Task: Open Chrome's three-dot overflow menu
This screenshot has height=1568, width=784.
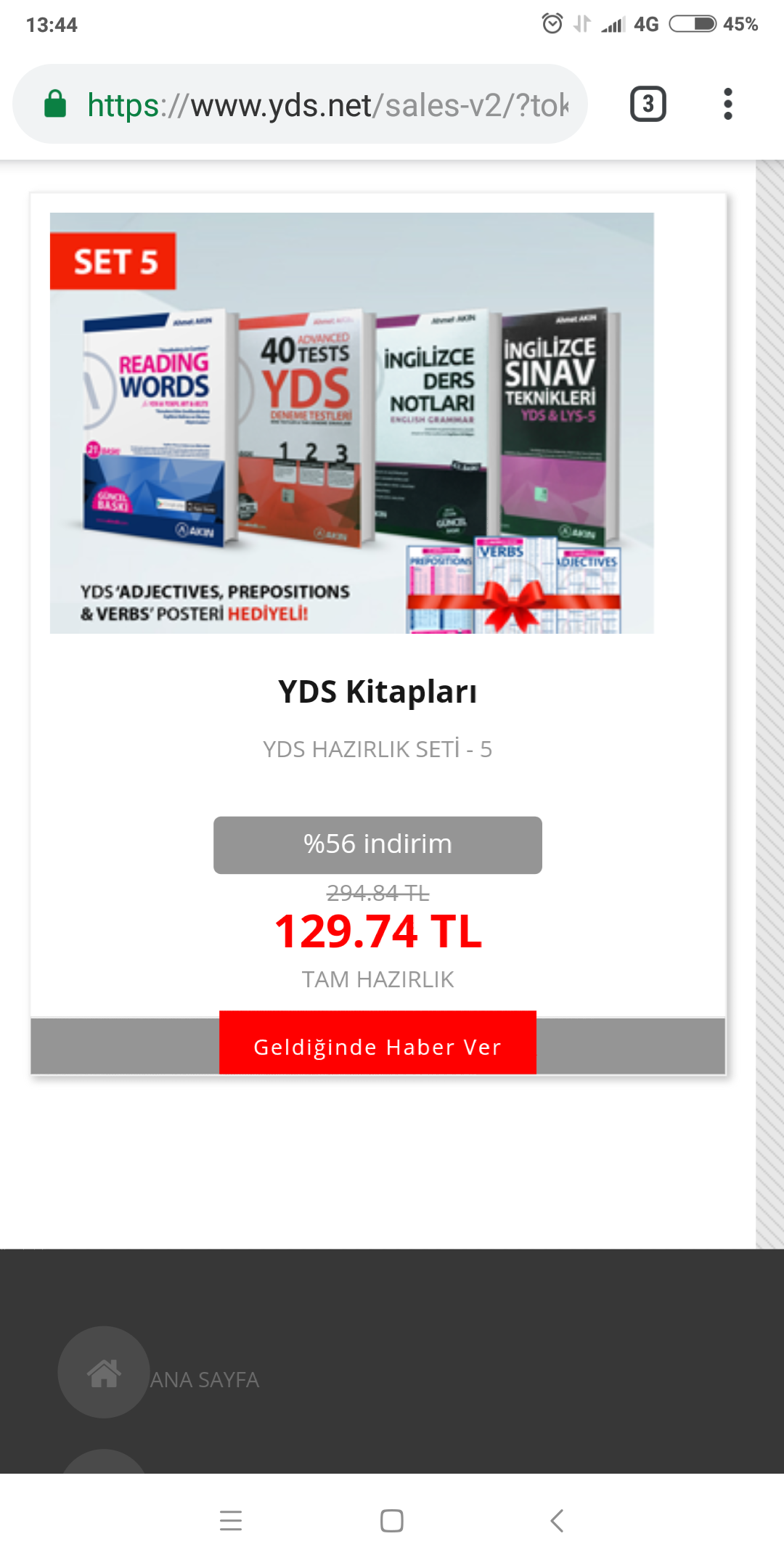Action: (x=727, y=104)
